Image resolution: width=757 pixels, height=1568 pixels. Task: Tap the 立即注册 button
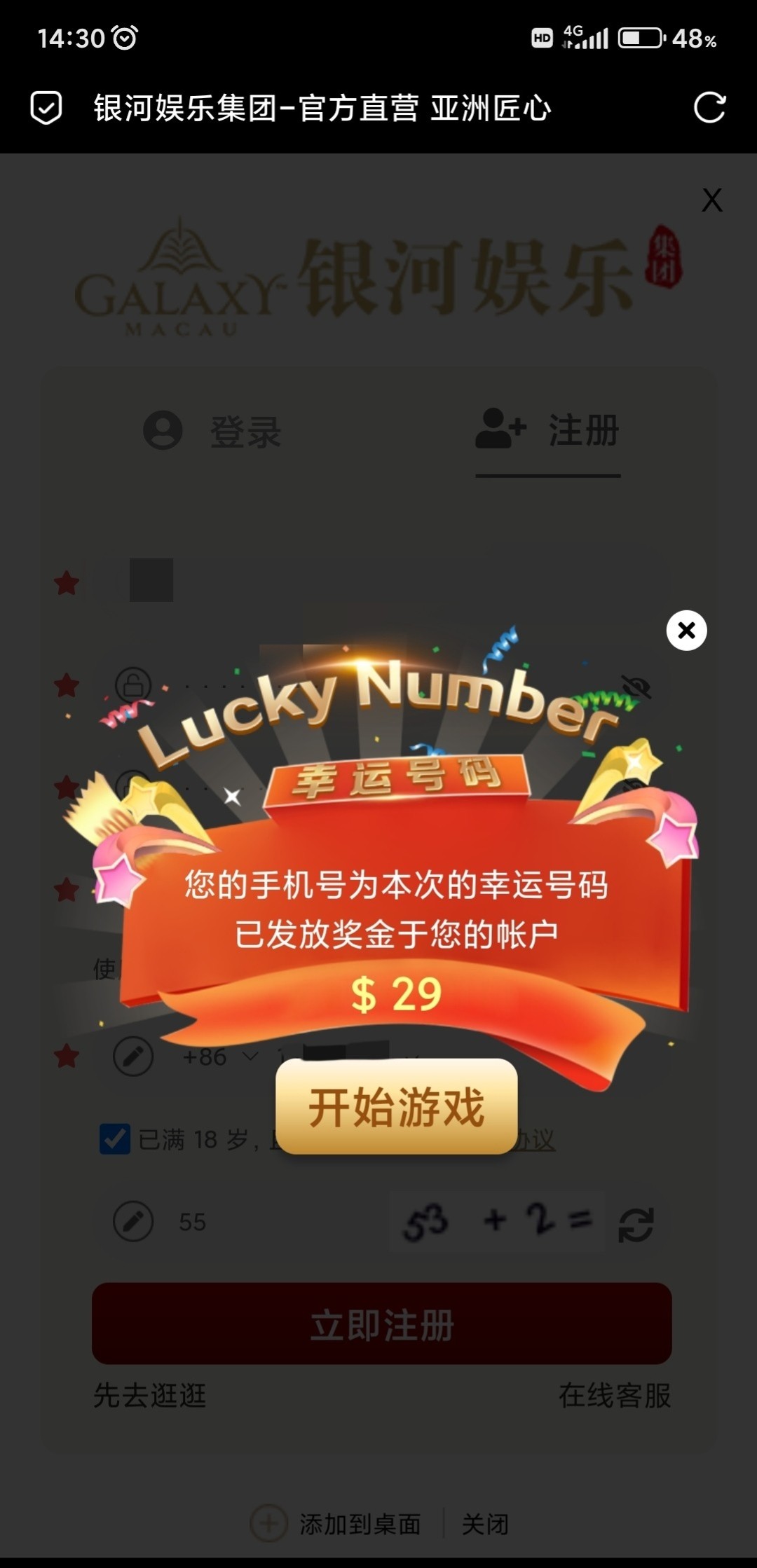pos(382,1324)
